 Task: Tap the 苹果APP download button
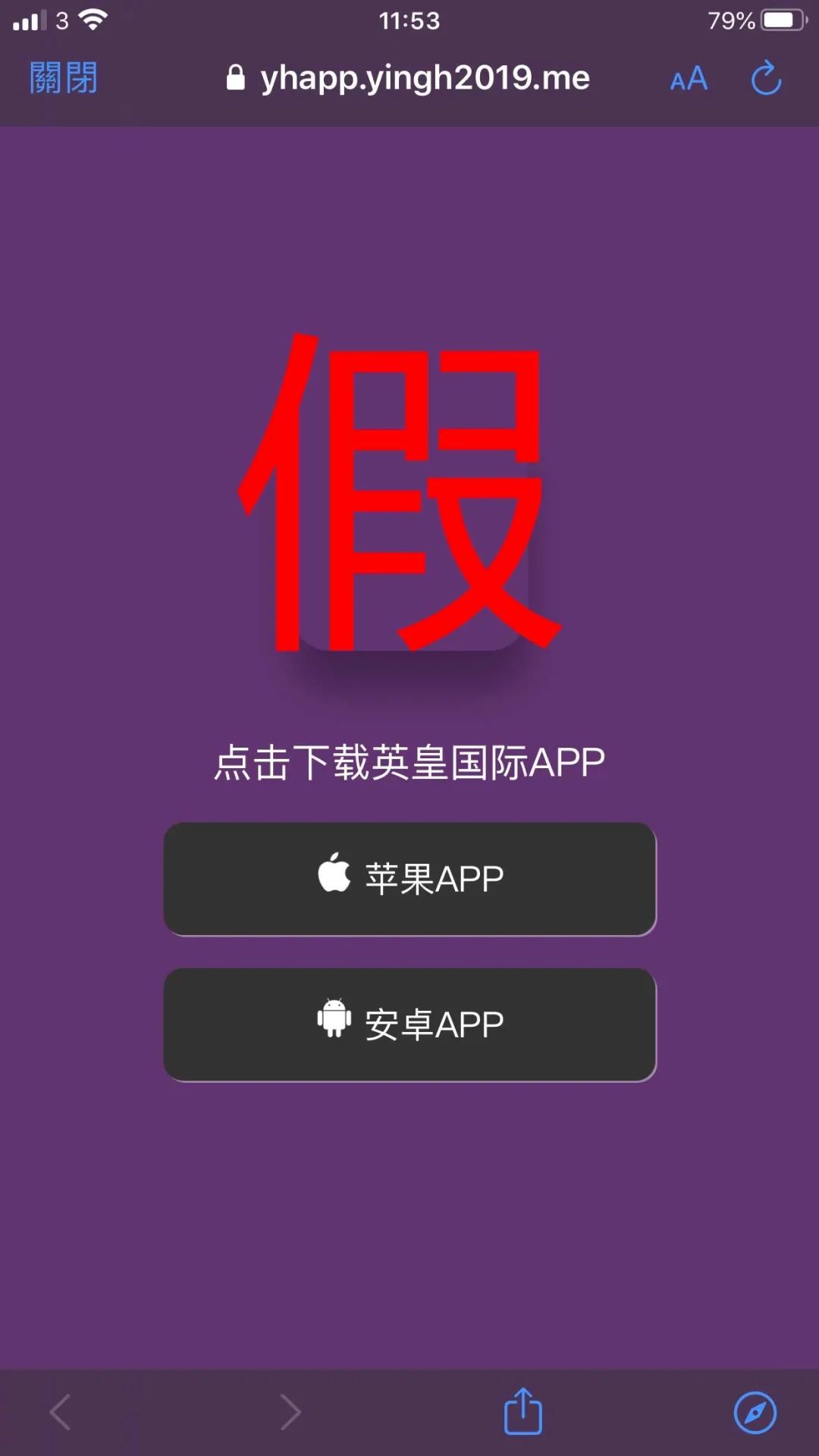409,879
